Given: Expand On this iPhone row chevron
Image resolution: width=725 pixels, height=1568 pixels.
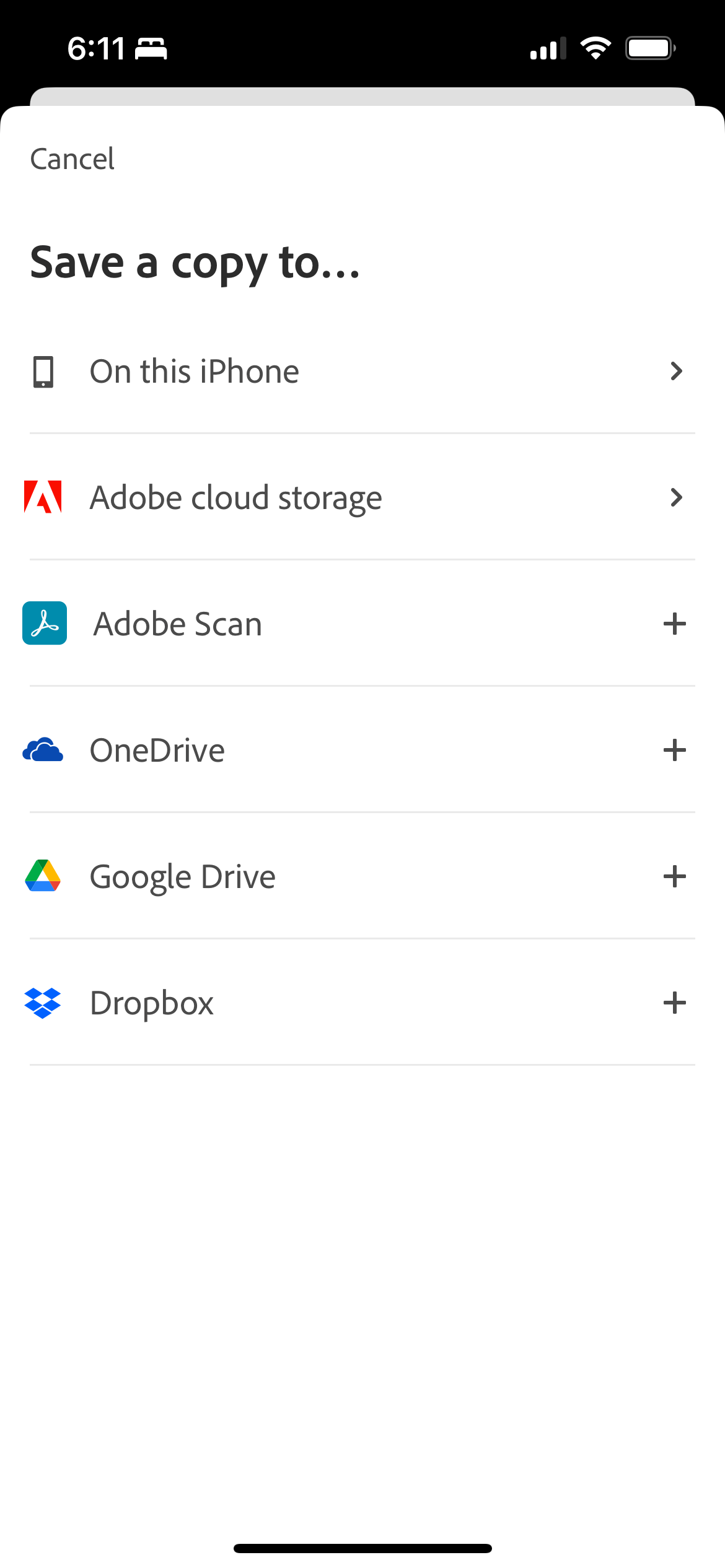Looking at the screenshot, I should click(x=677, y=371).
